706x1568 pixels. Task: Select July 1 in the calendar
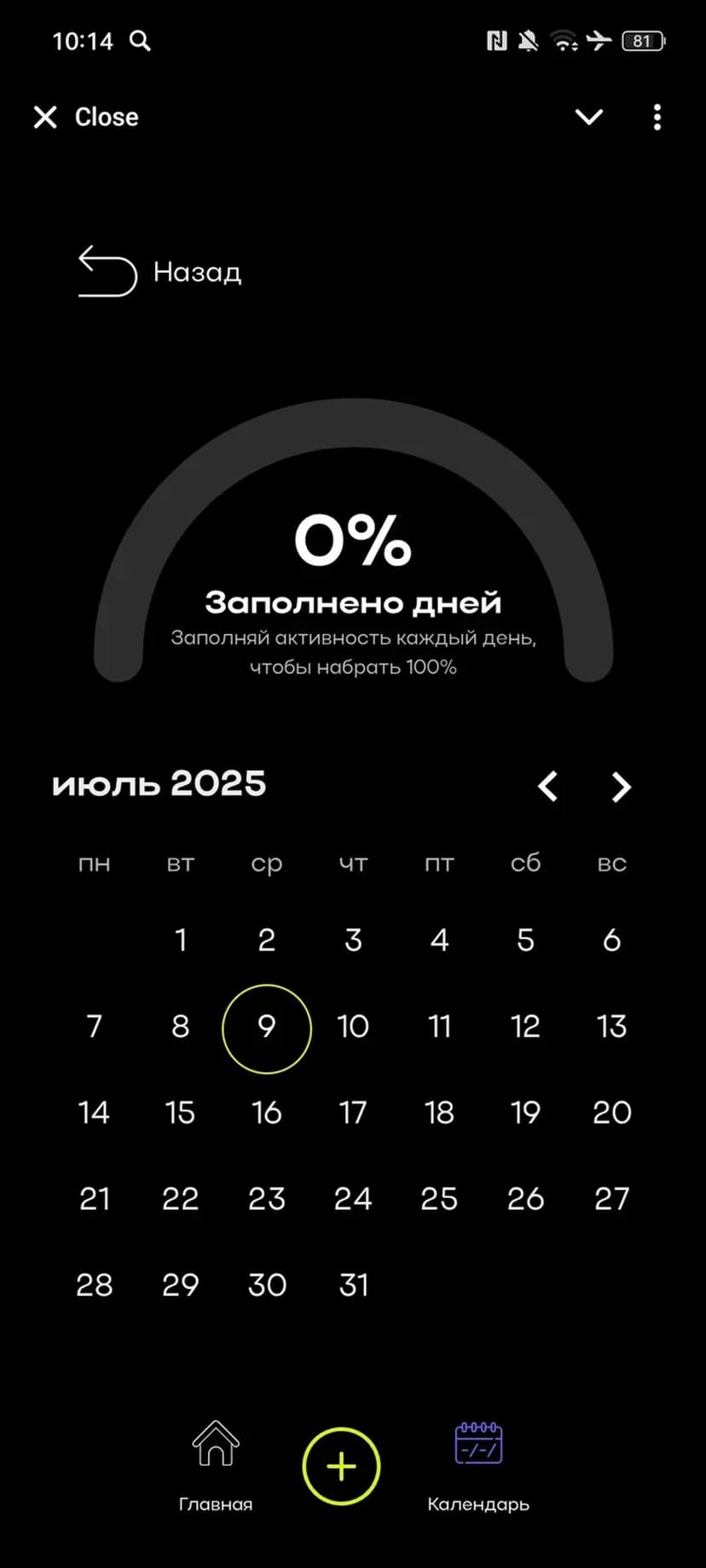[181, 940]
